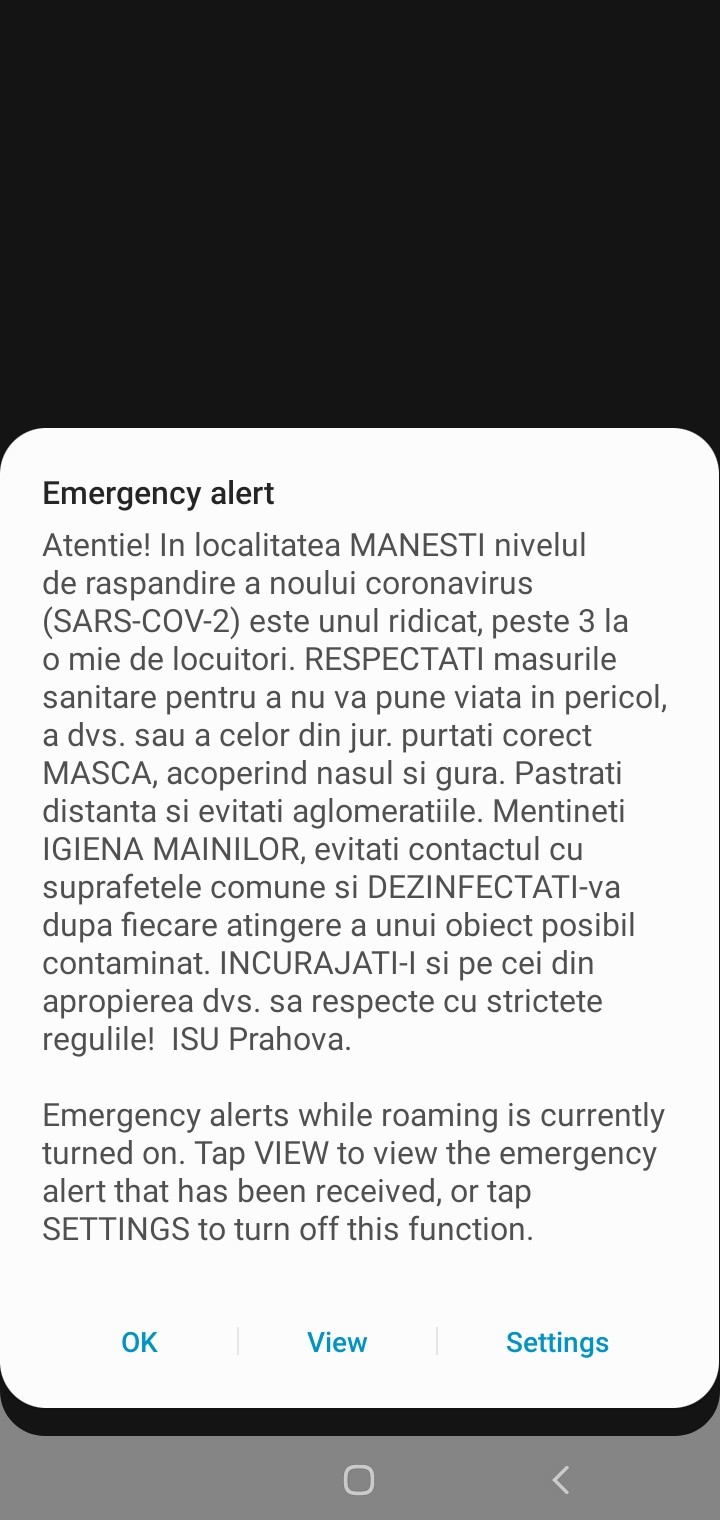Tap the system back arrow
The height and width of the screenshot is (1520, 720).
point(561,1480)
